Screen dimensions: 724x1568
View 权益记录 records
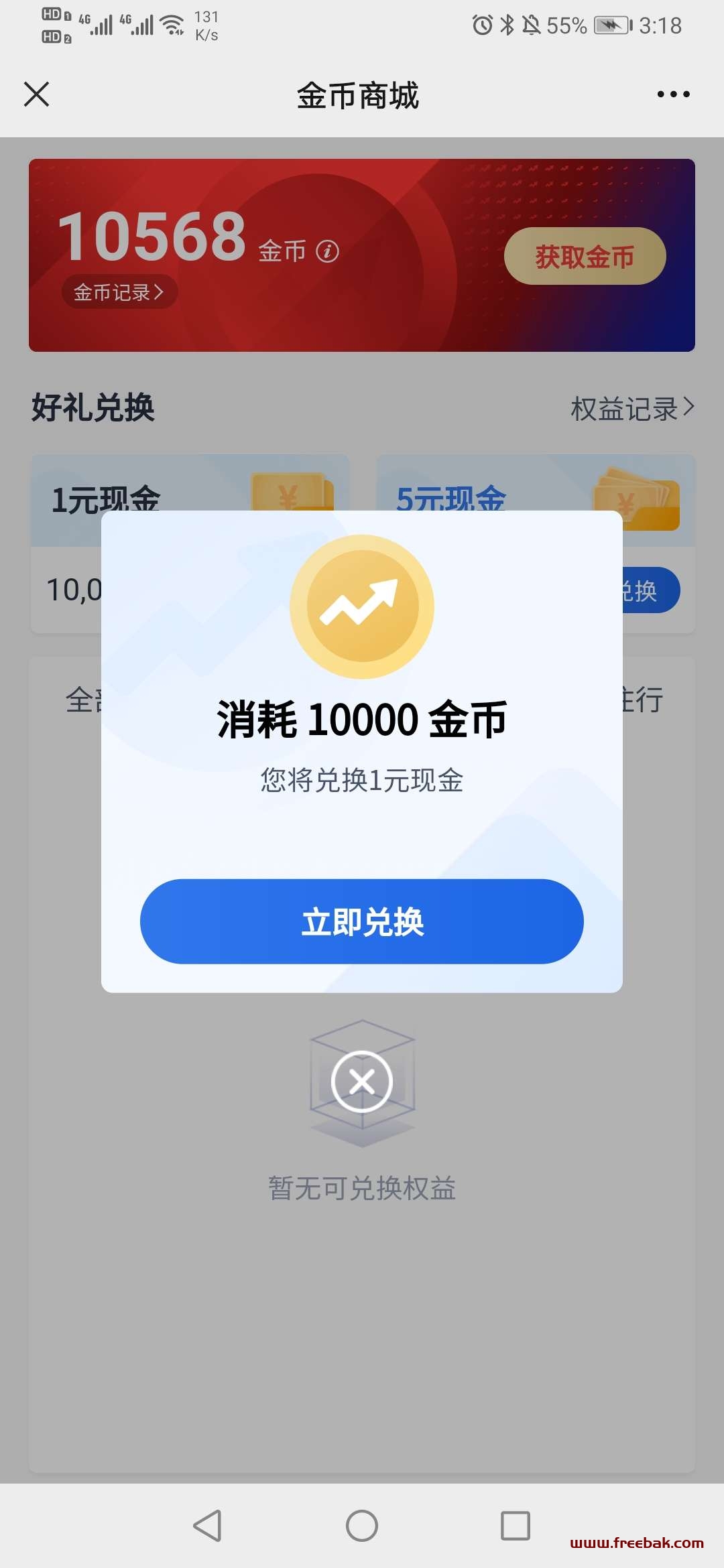pyautogui.click(x=632, y=408)
